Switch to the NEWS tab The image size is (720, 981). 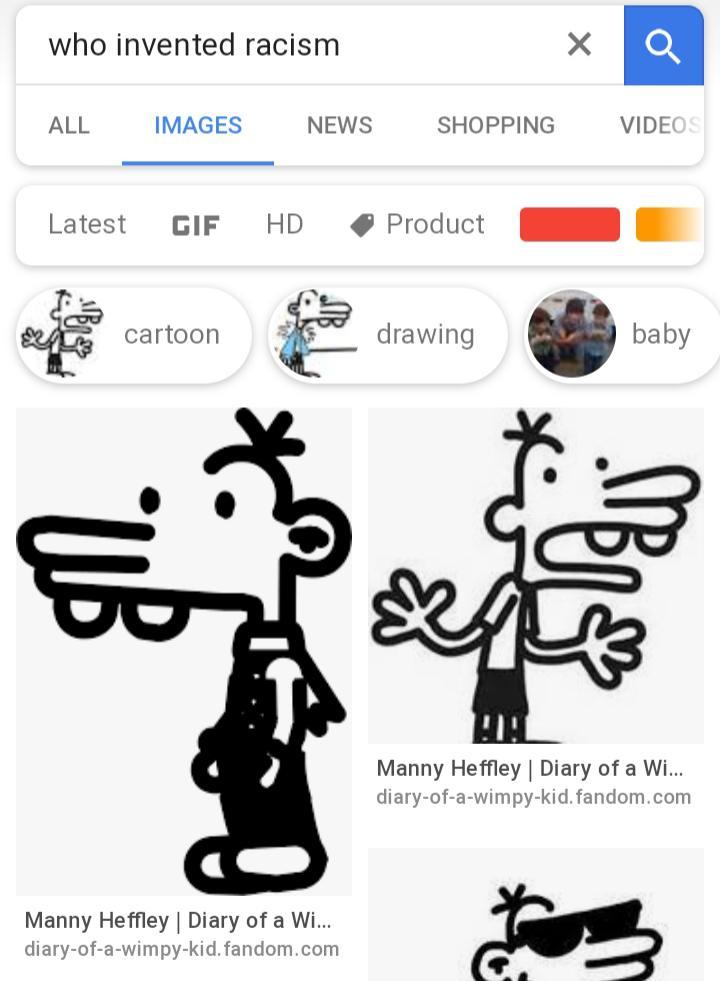tap(339, 125)
